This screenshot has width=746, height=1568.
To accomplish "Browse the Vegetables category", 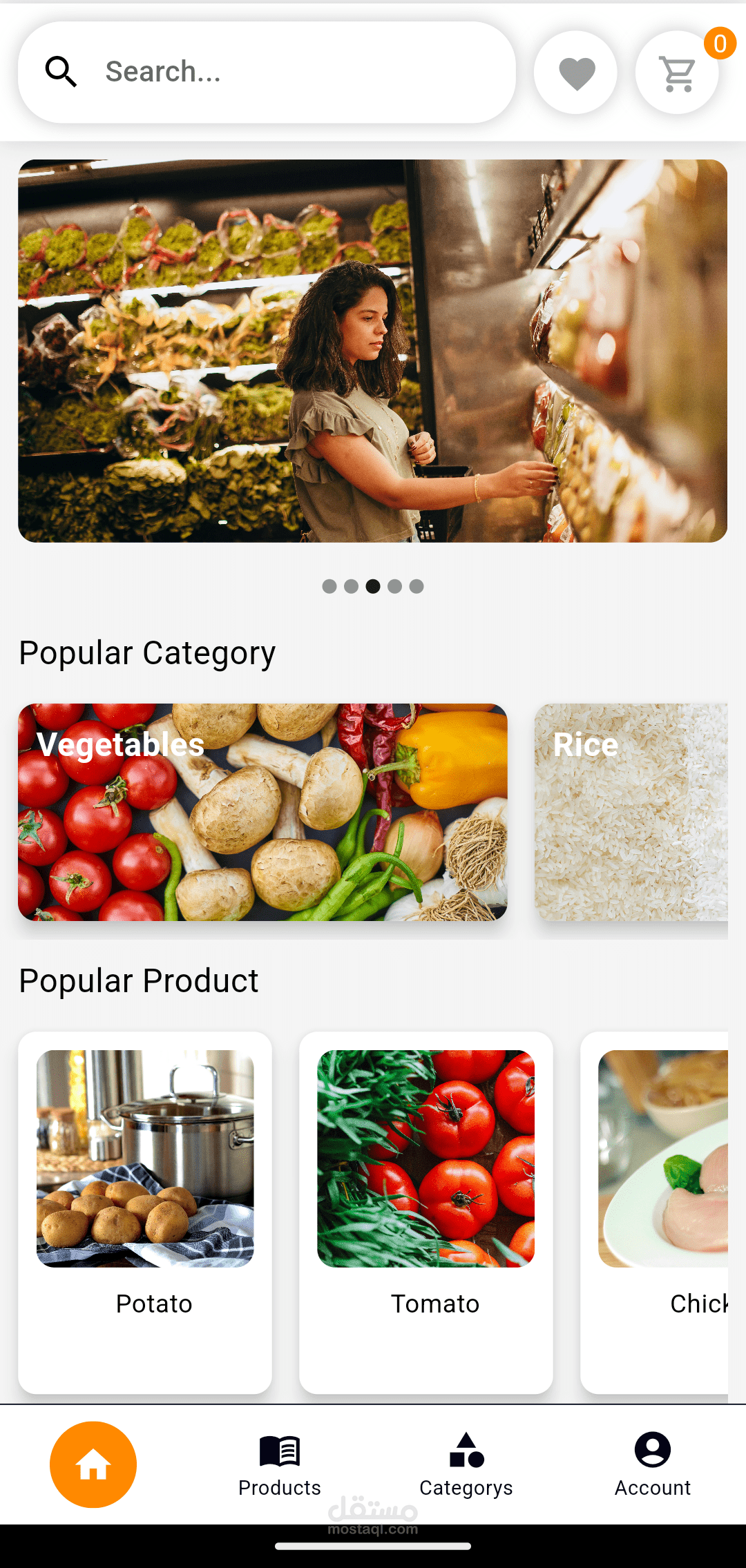I will point(262,812).
